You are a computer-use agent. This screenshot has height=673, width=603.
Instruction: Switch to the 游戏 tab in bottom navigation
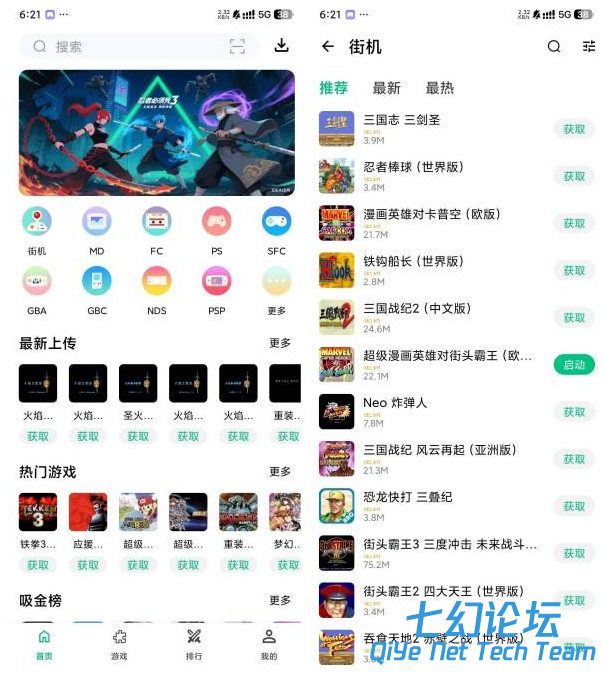(x=119, y=643)
